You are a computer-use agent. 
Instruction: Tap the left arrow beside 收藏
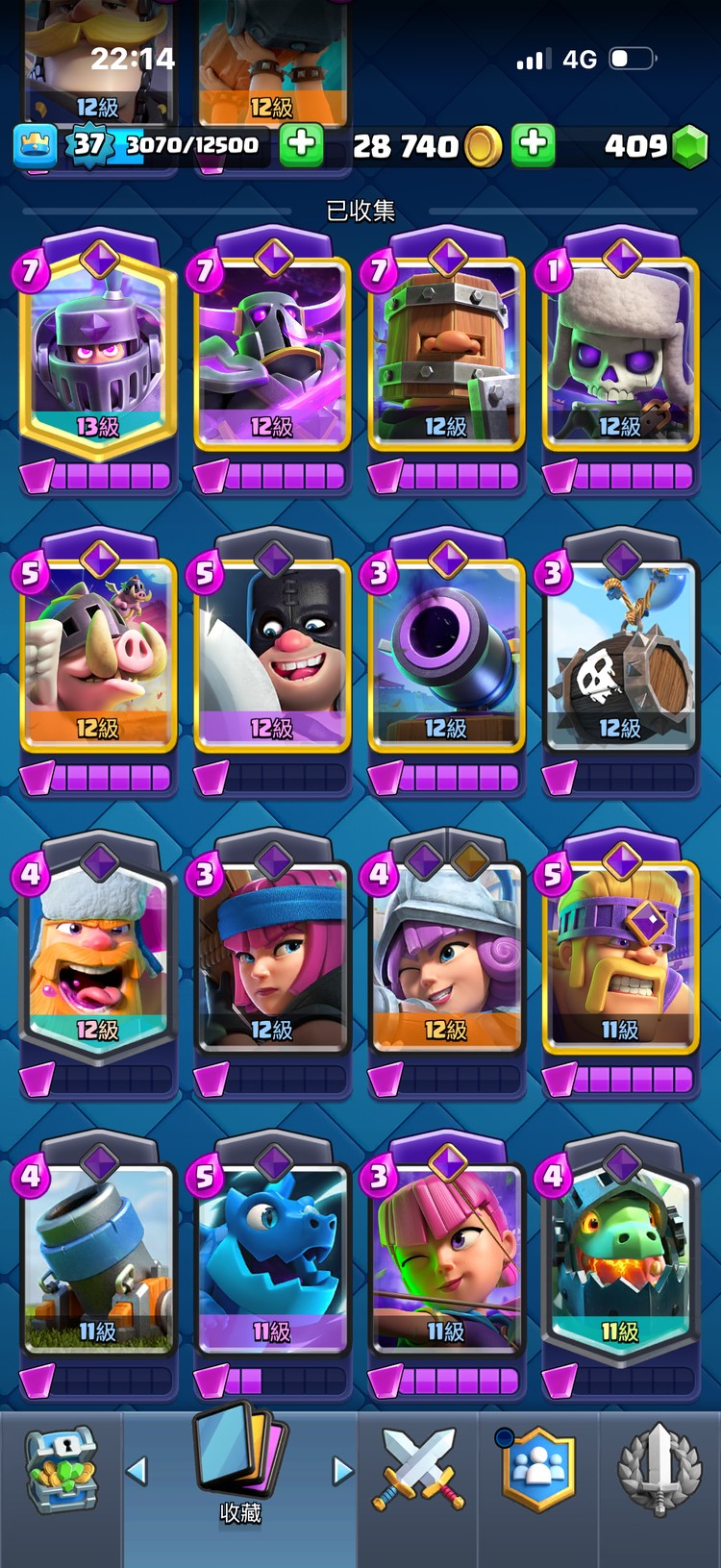pos(137,1471)
